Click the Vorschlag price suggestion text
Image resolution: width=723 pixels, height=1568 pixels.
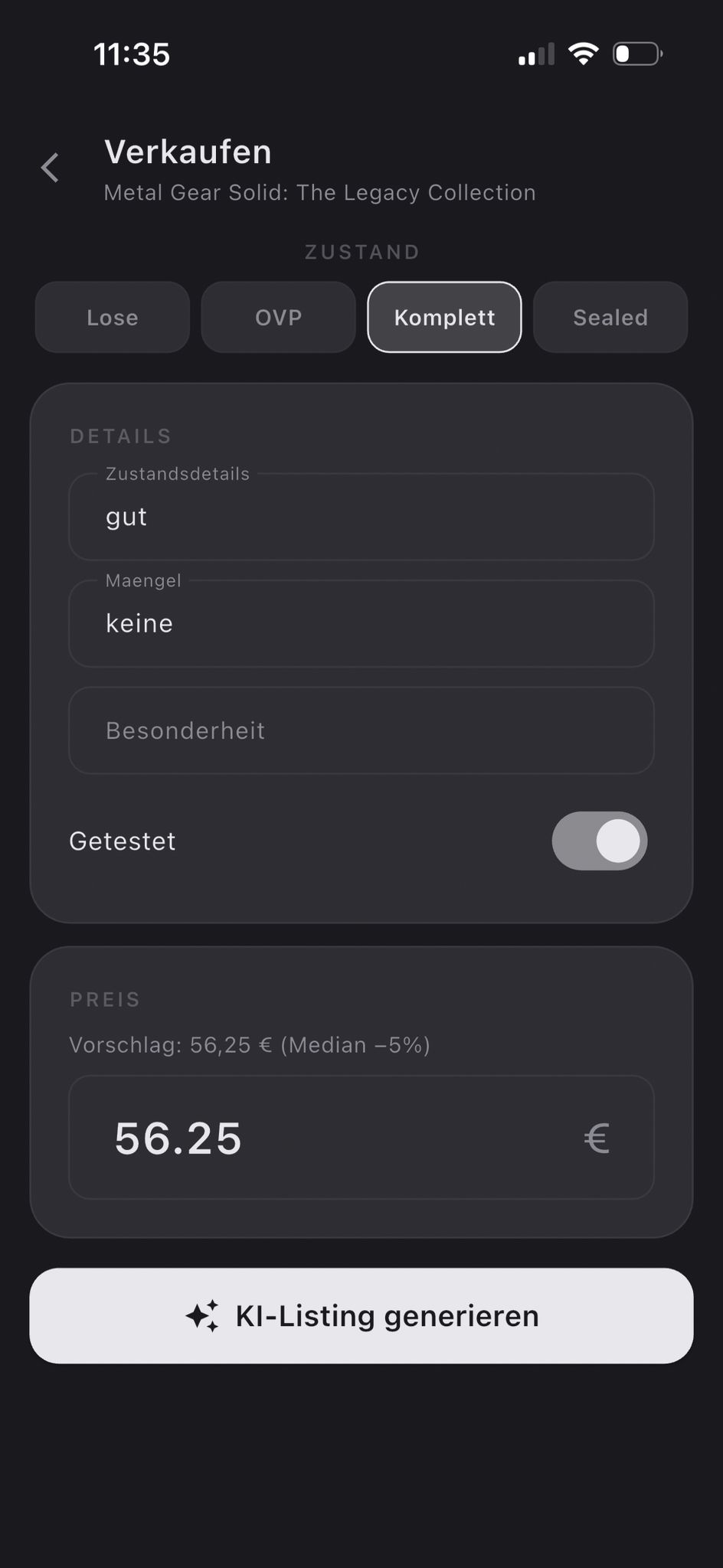point(249,1044)
